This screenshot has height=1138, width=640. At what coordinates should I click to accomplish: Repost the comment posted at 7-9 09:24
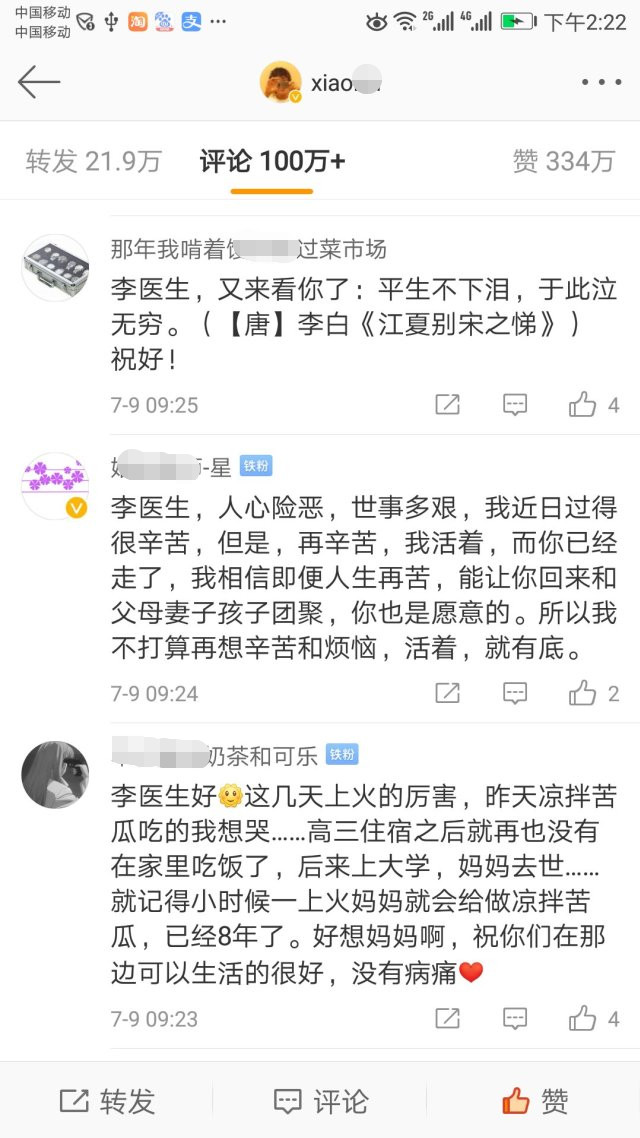tap(447, 693)
